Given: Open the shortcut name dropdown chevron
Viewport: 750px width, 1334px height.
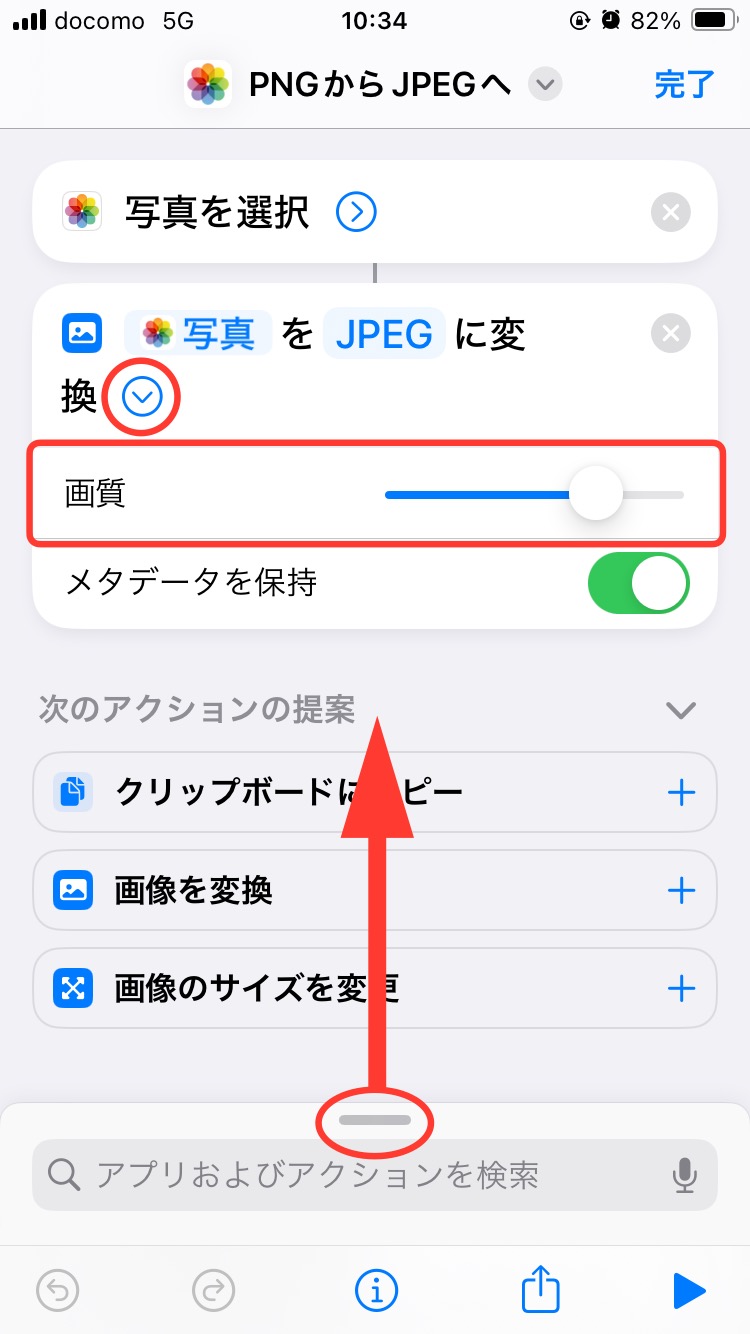Looking at the screenshot, I should tap(544, 85).
